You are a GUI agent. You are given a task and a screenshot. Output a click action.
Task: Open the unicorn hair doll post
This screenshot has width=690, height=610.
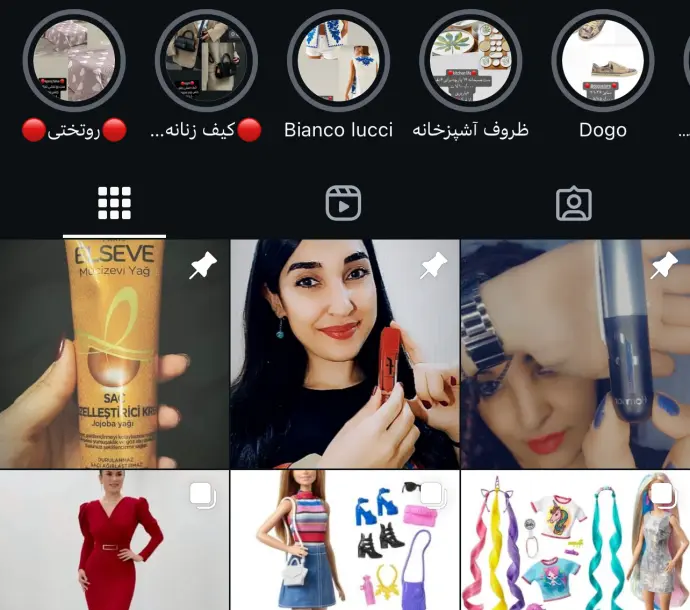(x=575, y=542)
